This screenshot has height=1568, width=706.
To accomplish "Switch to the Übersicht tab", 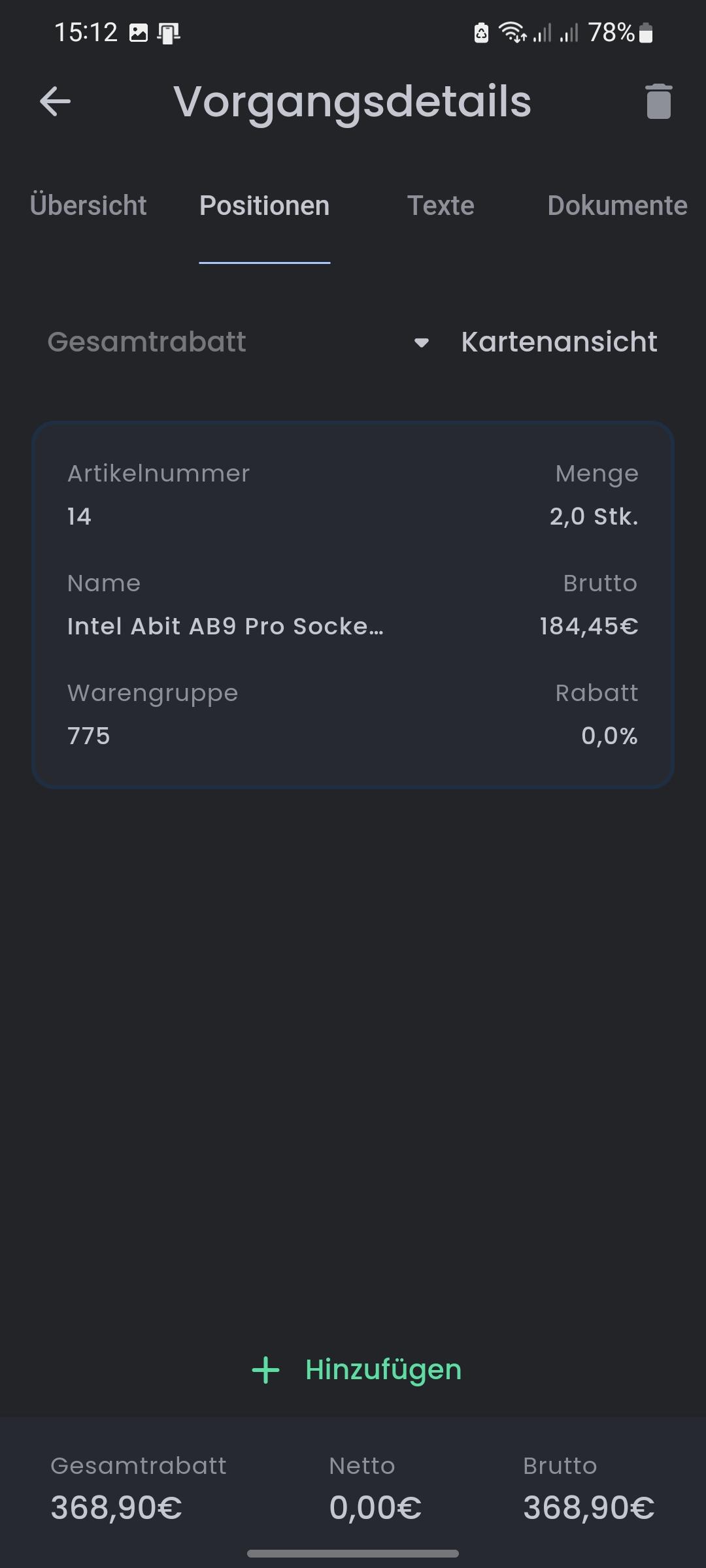I will (88, 206).
